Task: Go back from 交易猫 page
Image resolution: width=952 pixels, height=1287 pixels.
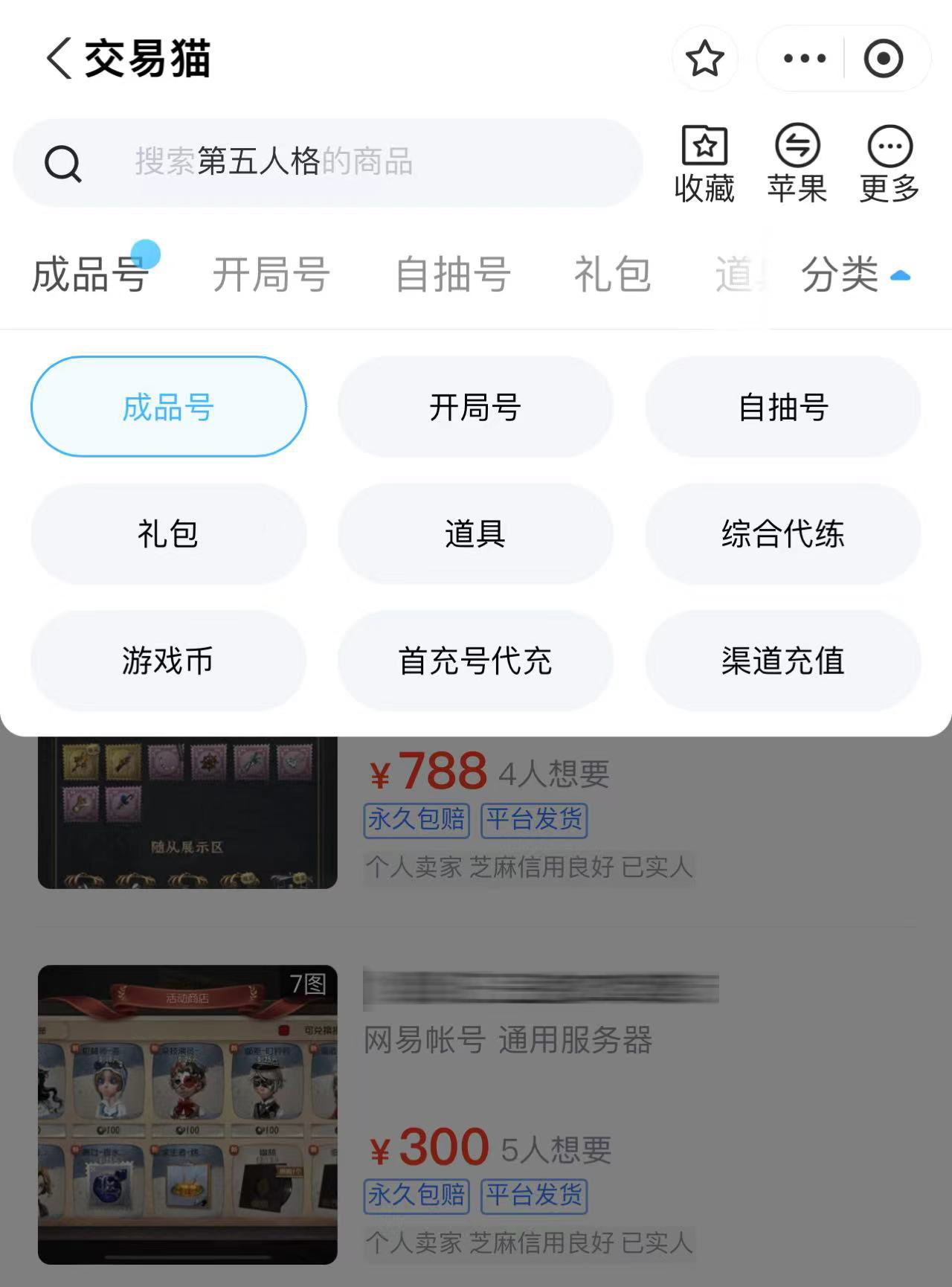Action: coord(59,58)
